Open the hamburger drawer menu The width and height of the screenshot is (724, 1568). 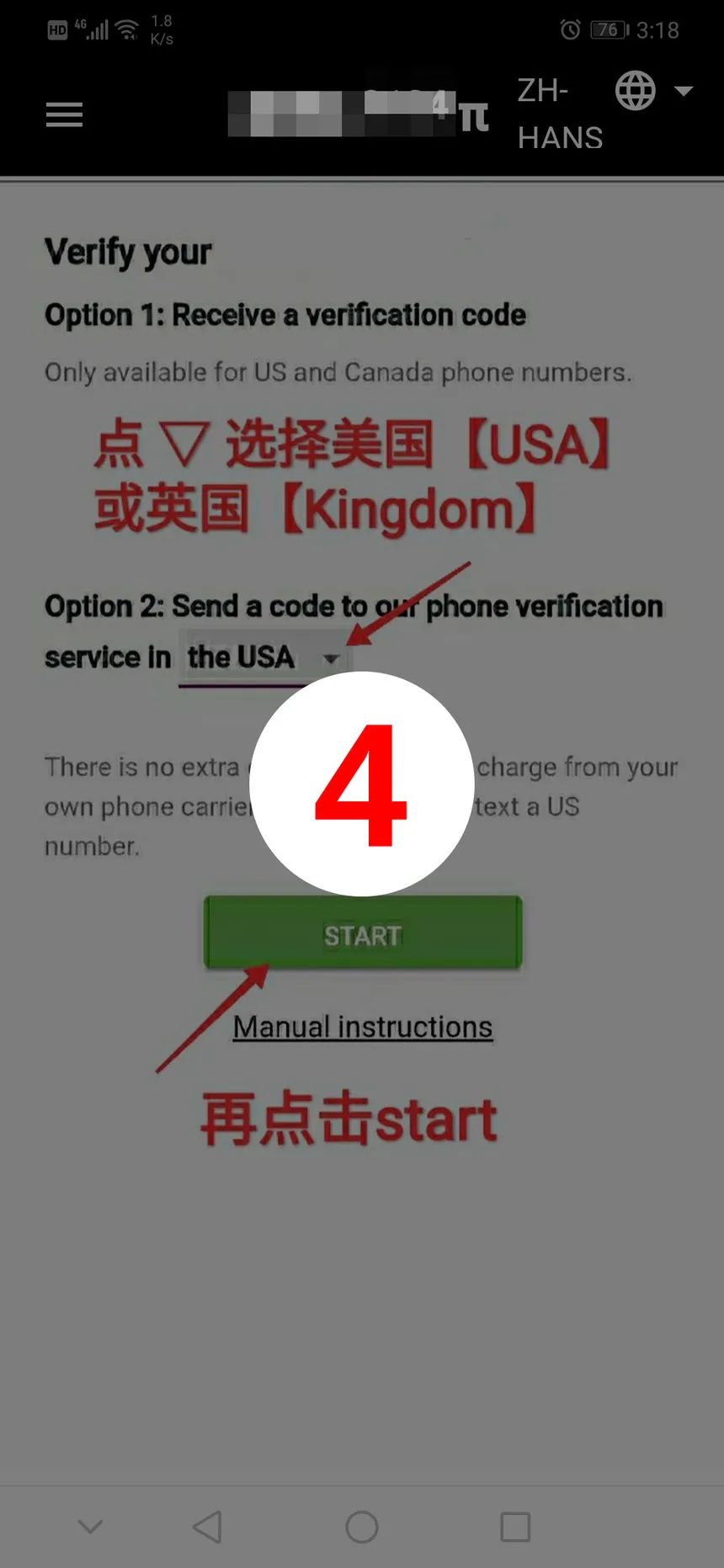click(x=64, y=114)
